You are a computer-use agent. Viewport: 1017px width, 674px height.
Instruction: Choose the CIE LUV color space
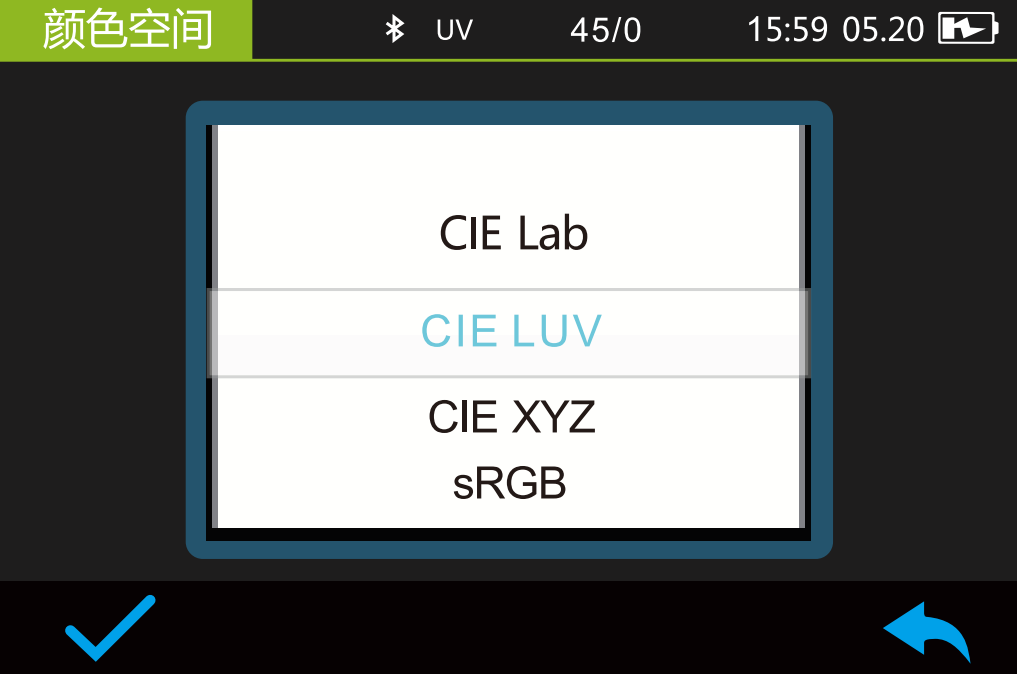pos(510,332)
